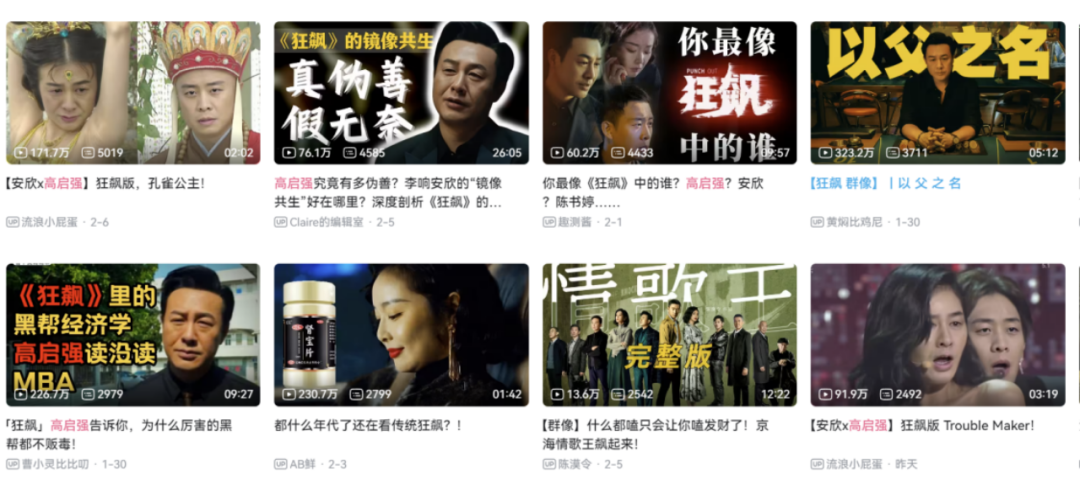This screenshot has height=480, width=1080.
Task: Open the 黑帮经济学 MBA video thumbnail
Action: coord(133,334)
